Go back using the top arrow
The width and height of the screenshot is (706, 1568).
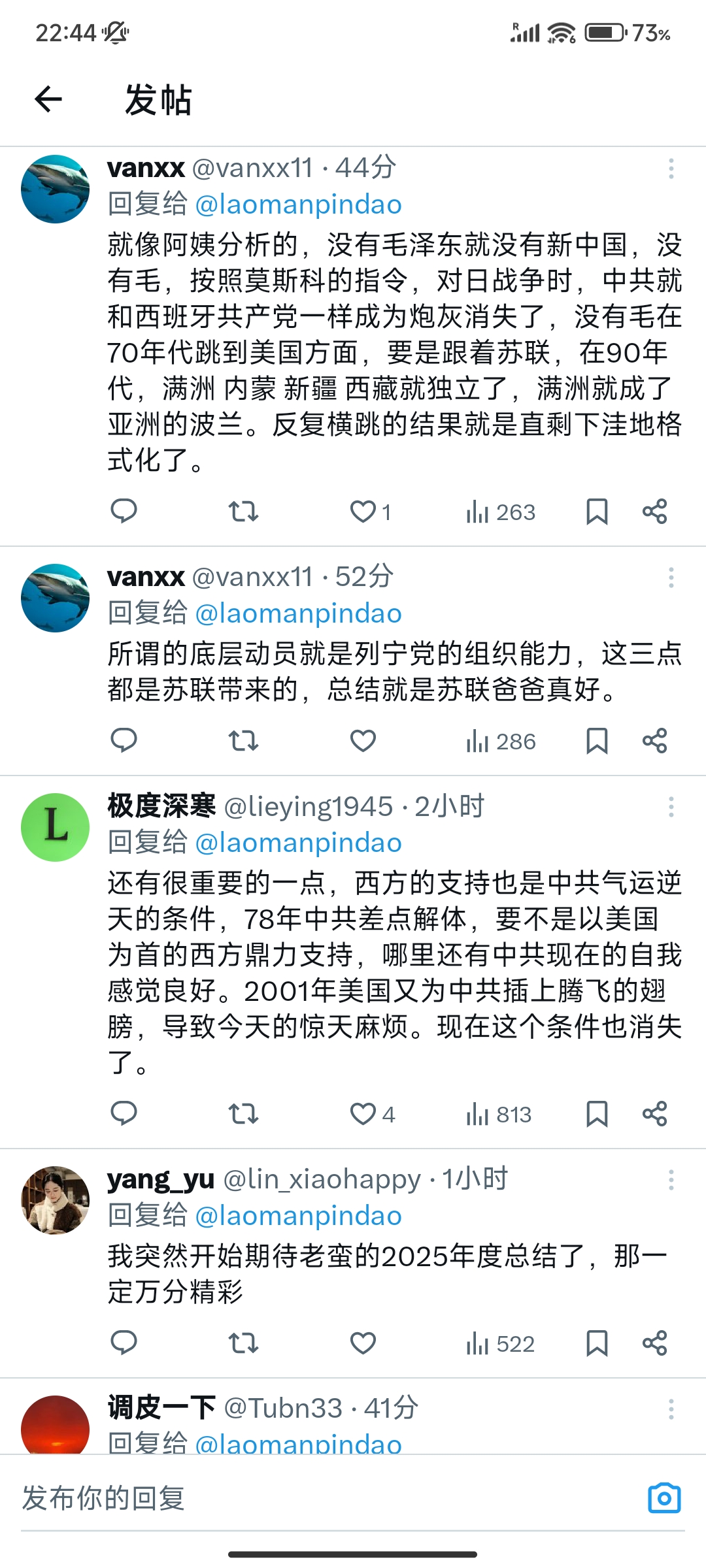point(48,99)
